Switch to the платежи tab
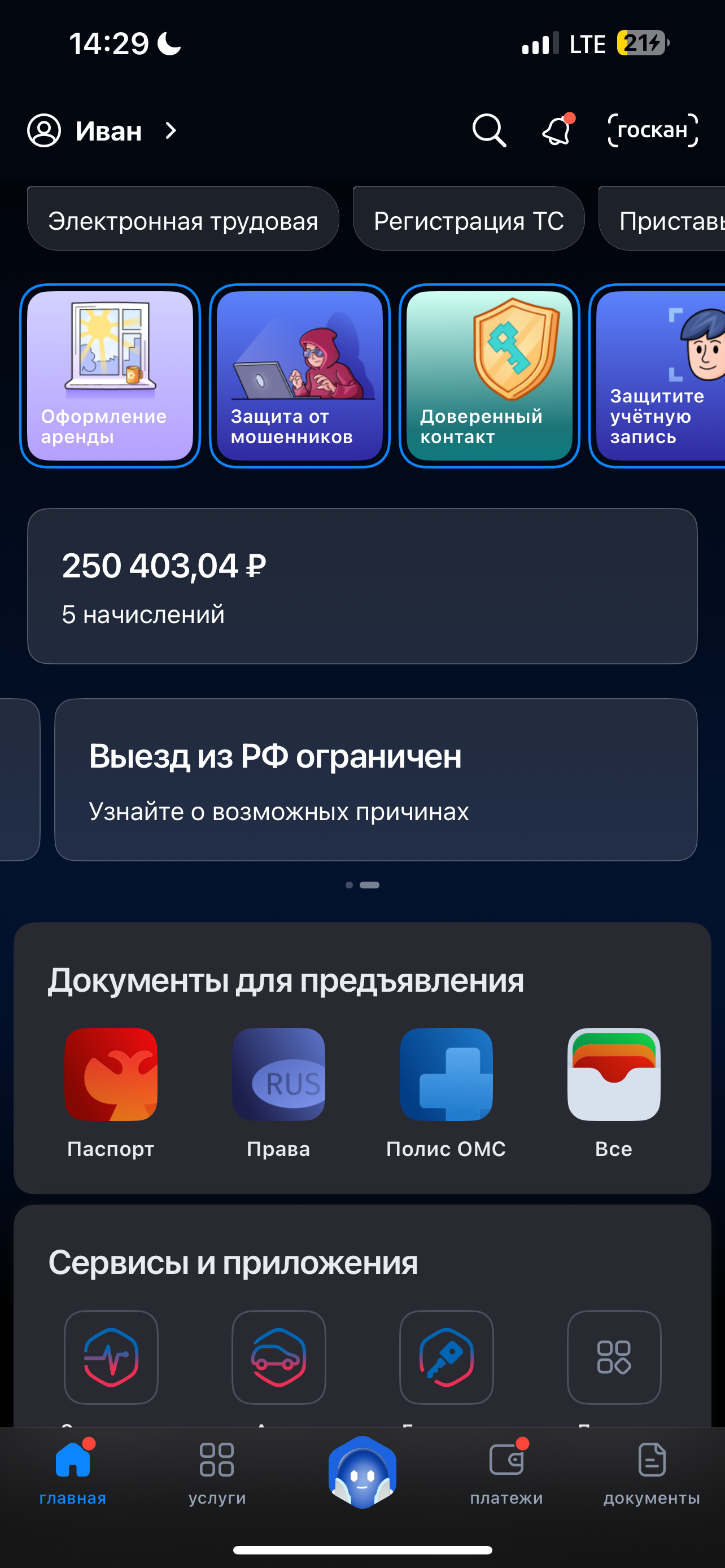 (x=507, y=1473)
